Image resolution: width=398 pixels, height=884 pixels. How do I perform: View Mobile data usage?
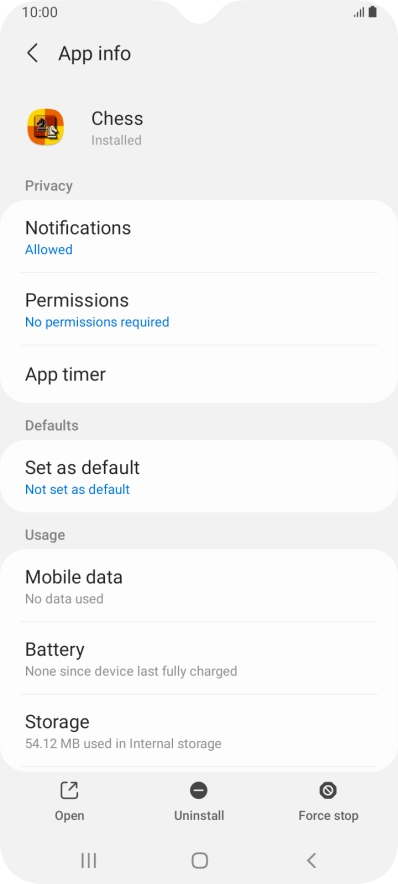pos(199,586)
